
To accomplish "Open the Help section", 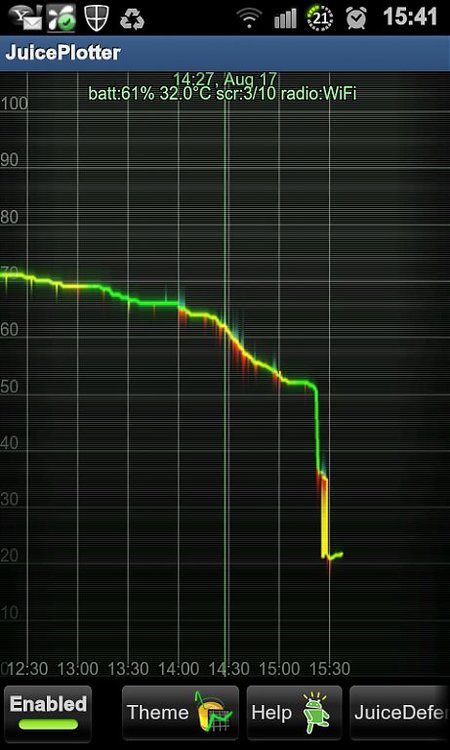I will [x=294, y=713].
